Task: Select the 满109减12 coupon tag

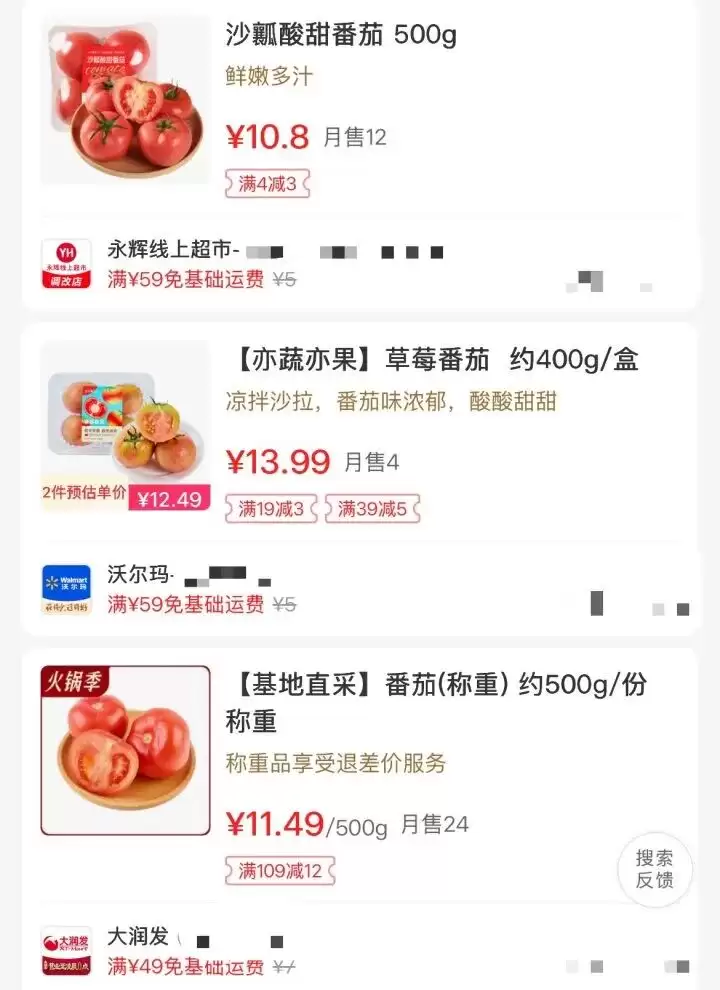Action: click(280, 871)
